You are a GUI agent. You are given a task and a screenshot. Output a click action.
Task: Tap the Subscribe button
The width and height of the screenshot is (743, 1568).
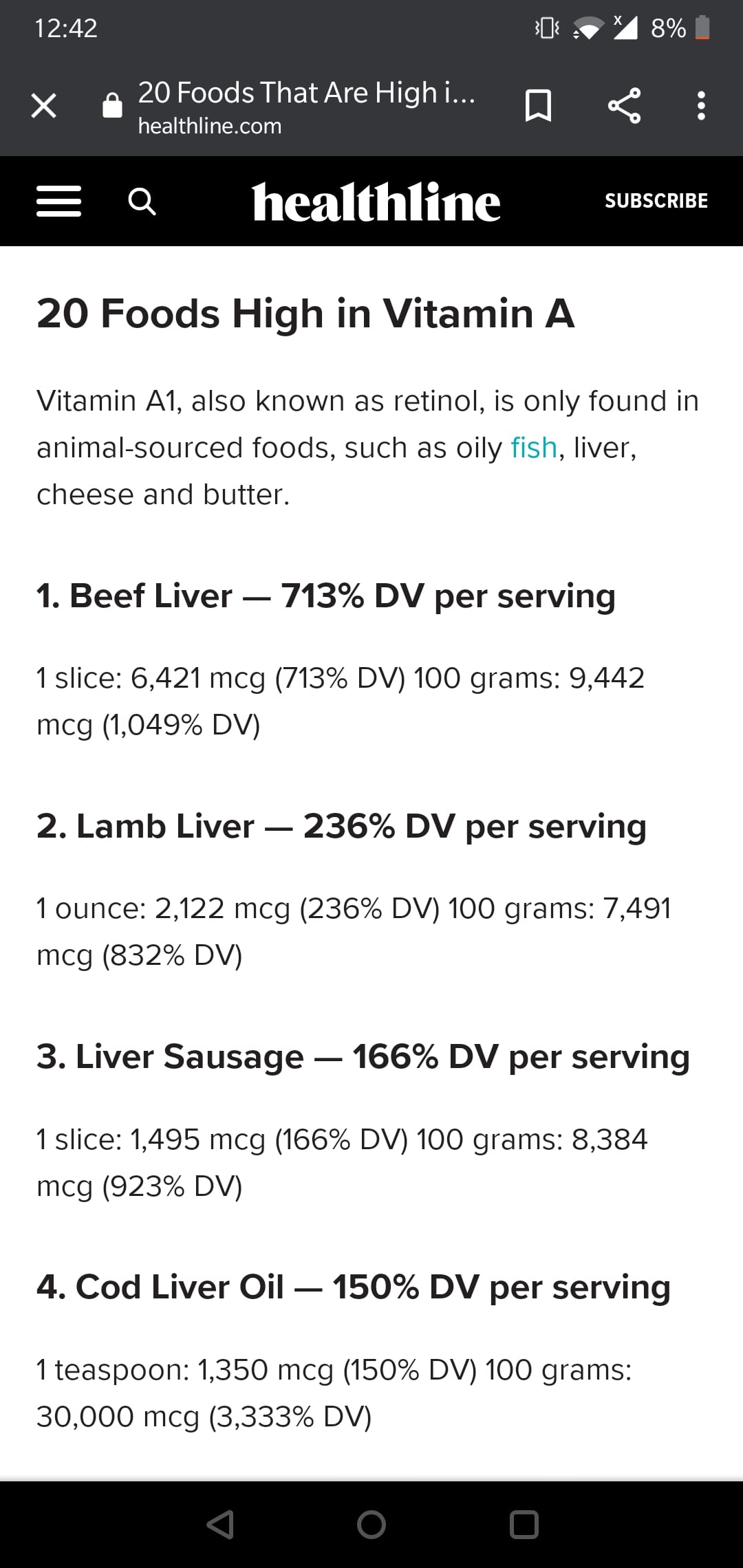(656, 201)
